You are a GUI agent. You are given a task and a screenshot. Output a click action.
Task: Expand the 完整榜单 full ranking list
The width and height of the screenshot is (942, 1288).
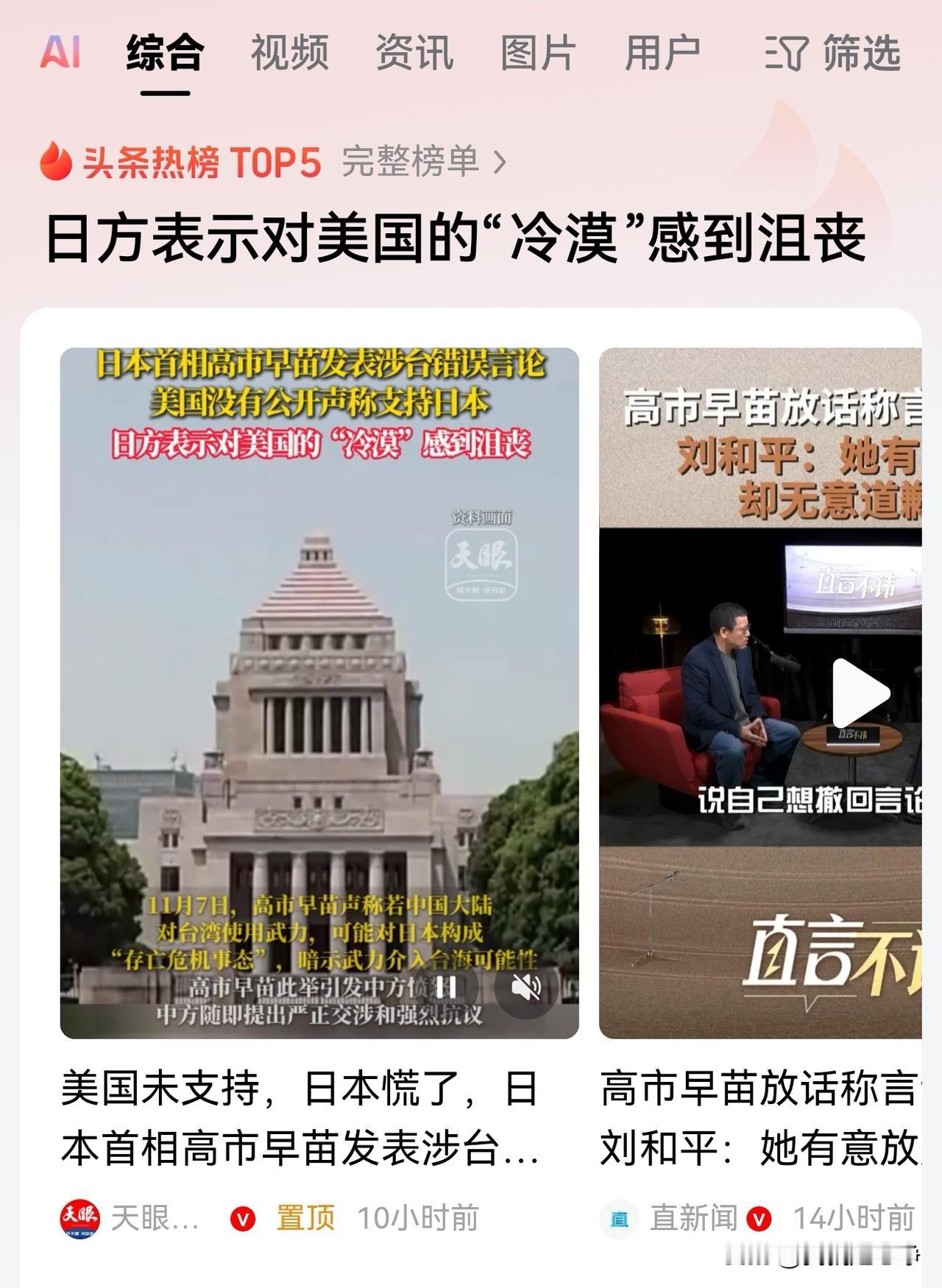412,164
